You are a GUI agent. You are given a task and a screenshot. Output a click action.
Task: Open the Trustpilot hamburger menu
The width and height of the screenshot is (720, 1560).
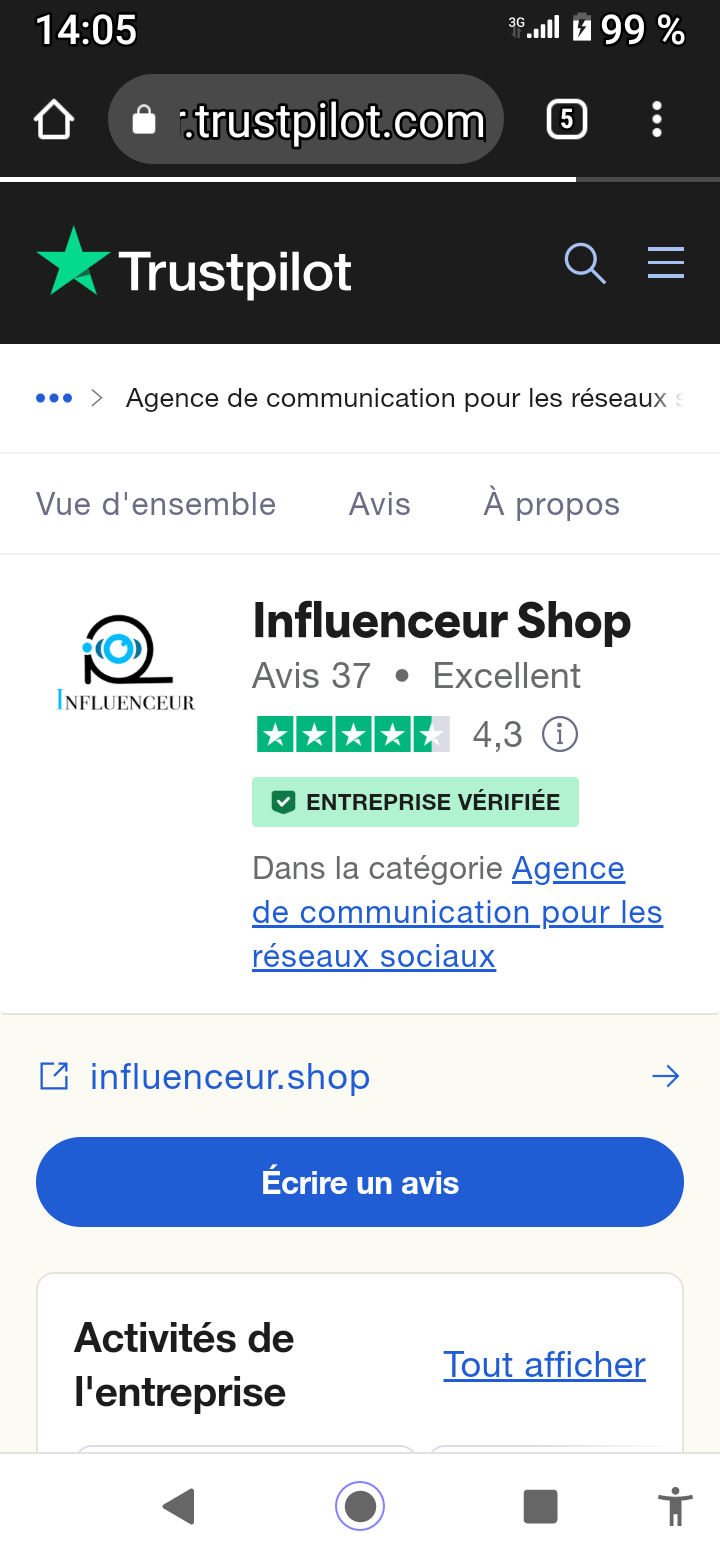(666, 262)
